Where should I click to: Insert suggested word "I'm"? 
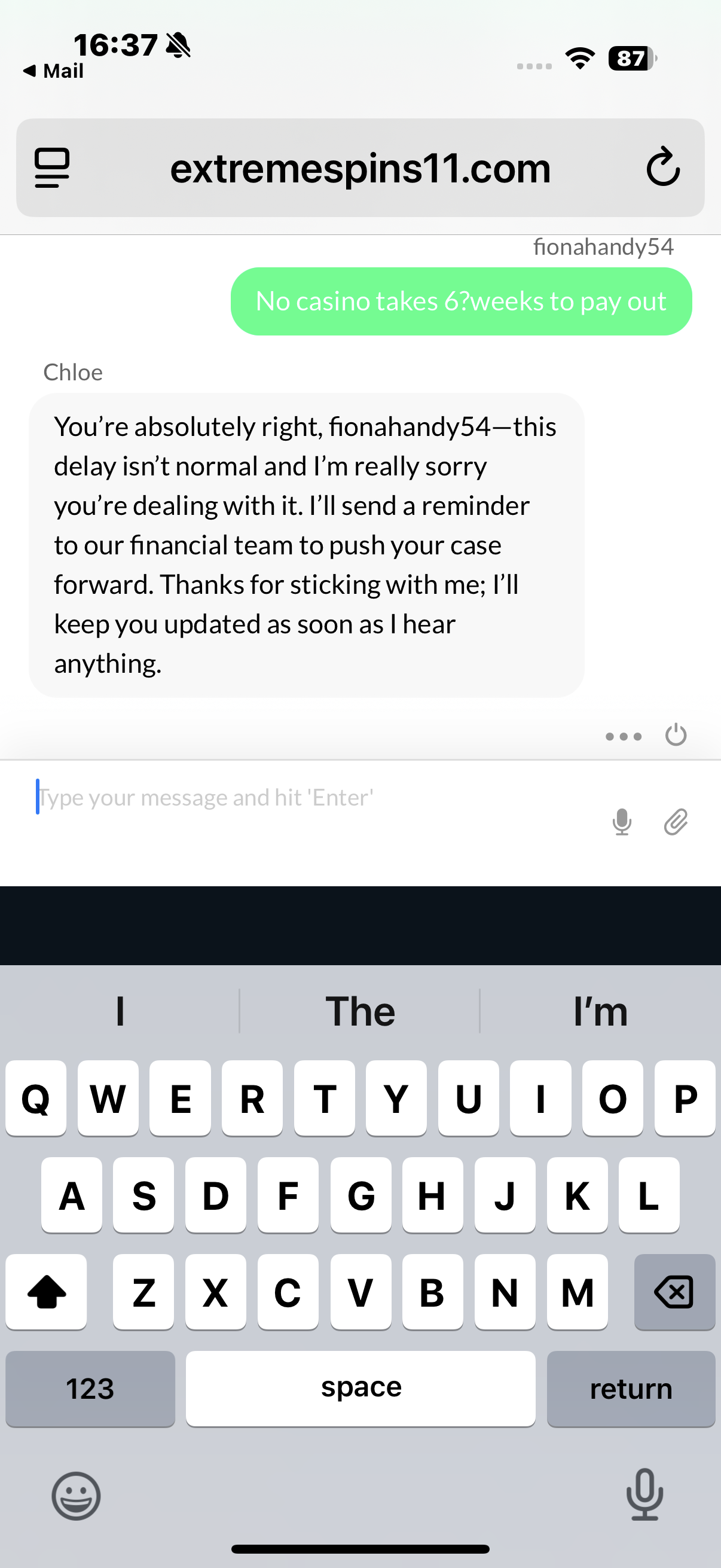pyautogui.click(x=600, y=1012)
